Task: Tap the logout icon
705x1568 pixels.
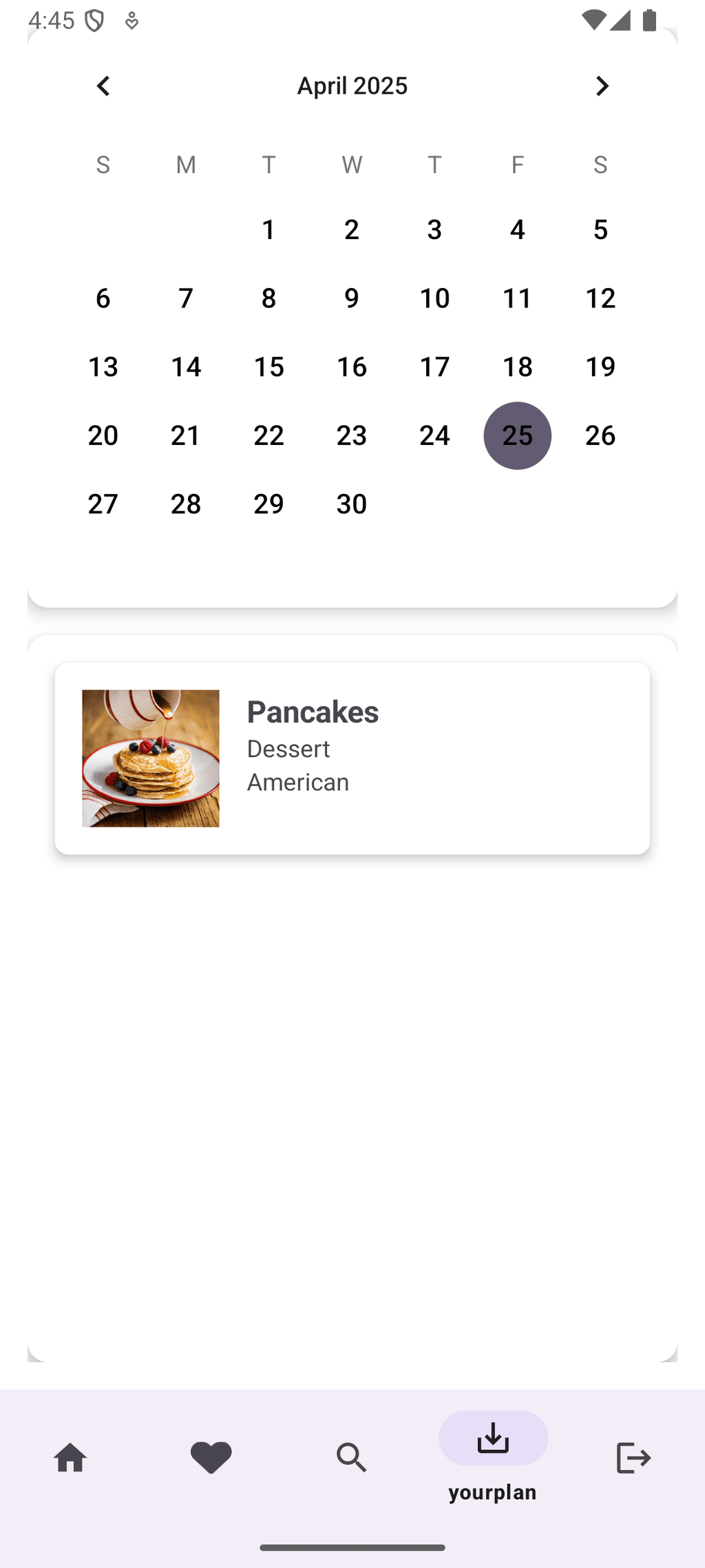Action: pos(633,1457)
